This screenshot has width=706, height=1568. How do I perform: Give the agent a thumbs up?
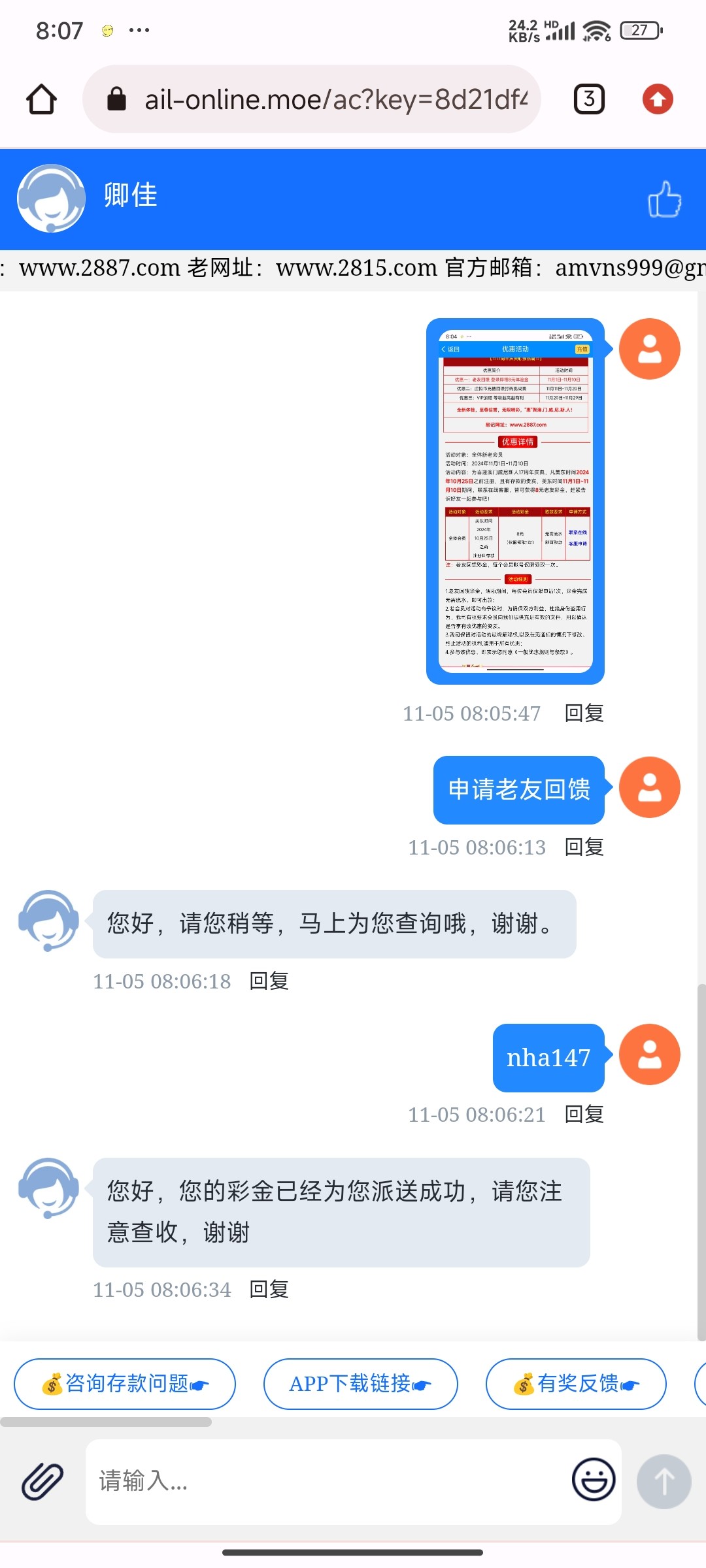(x=664, y=199)
